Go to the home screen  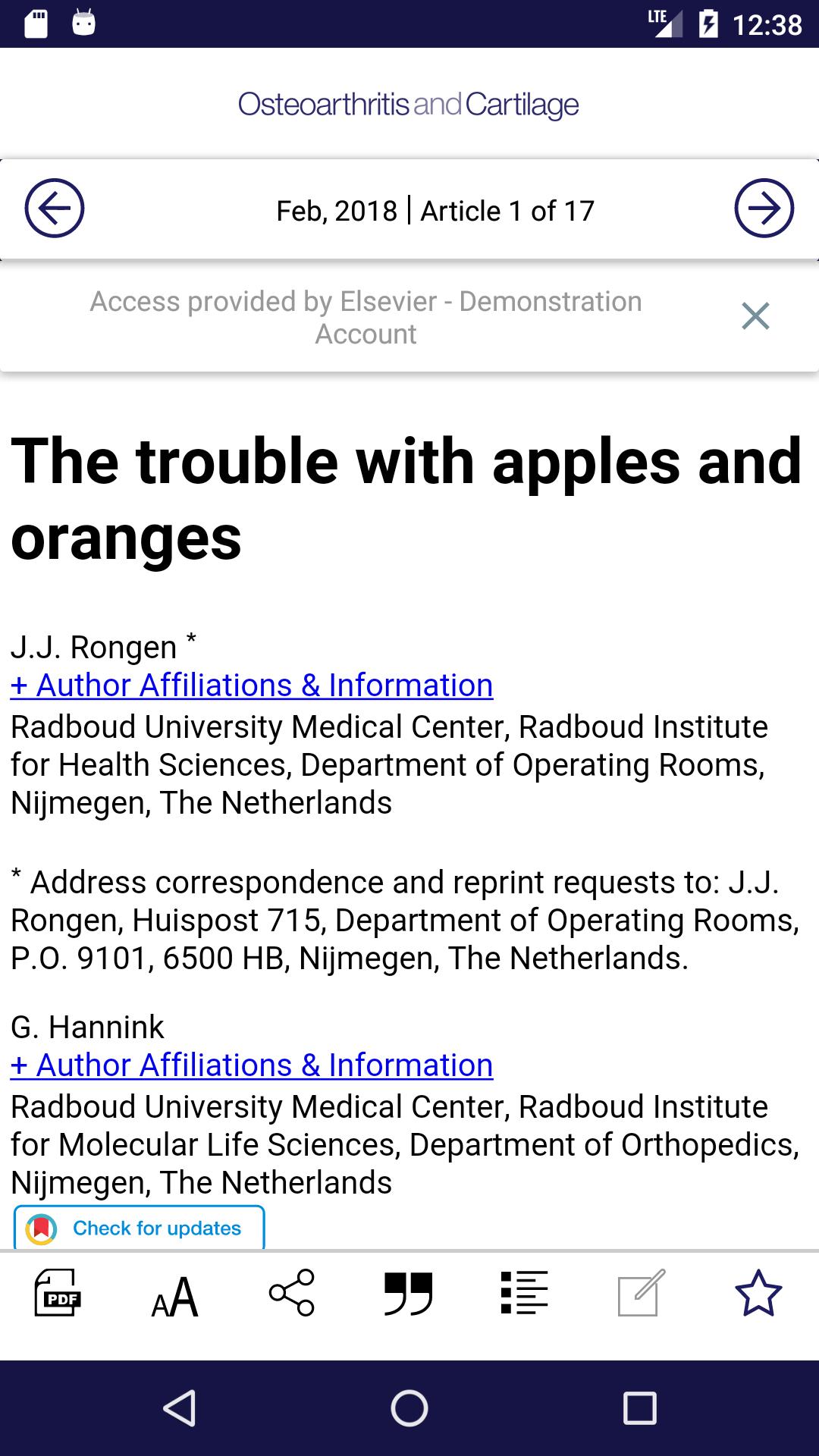[409, 1408]
